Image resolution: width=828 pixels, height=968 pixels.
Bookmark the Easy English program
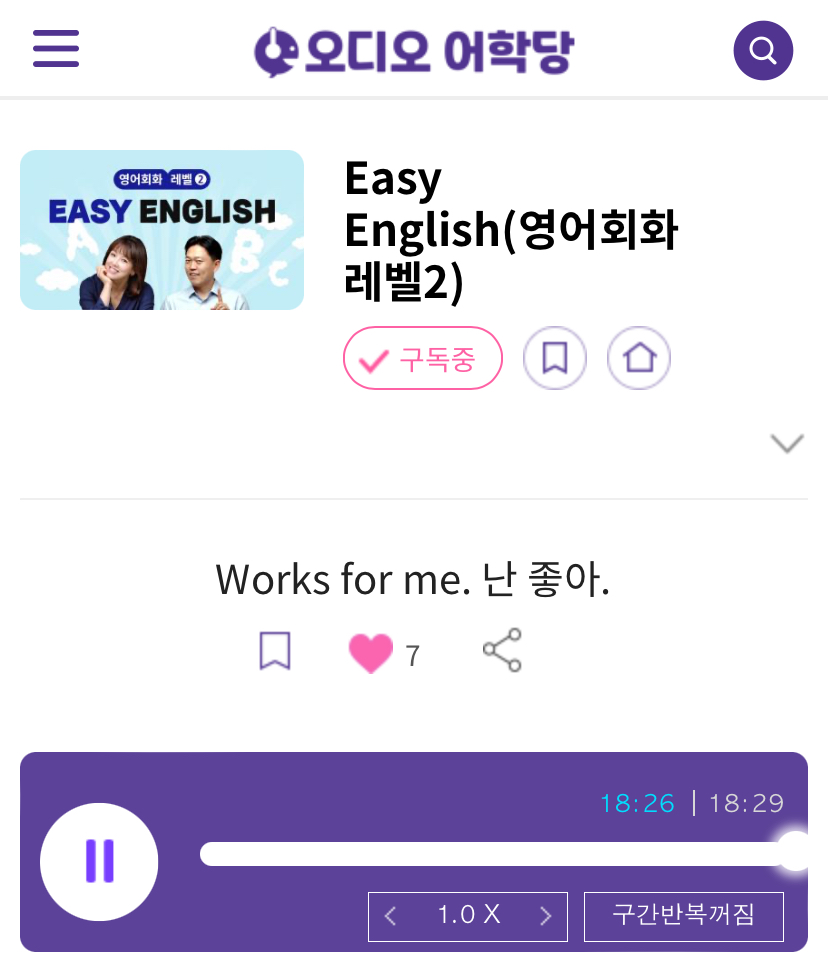555,358
